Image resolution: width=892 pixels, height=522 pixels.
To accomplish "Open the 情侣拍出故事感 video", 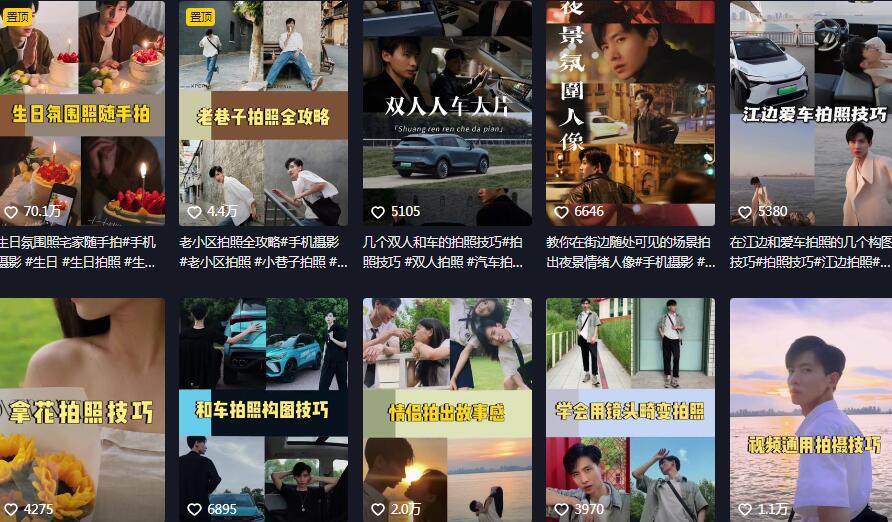I will (447, 410).
